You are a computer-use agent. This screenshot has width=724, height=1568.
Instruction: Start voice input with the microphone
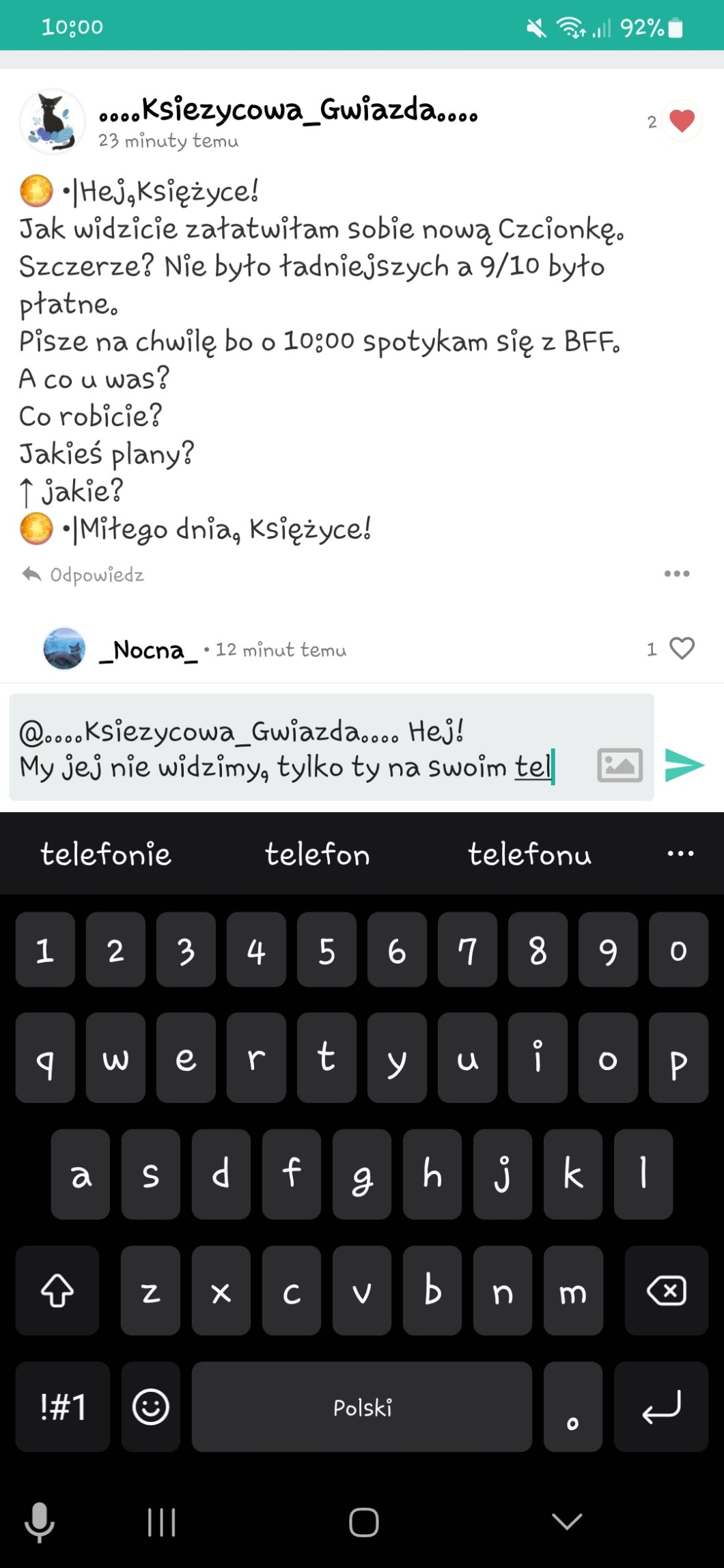click(x=39, y=1522)
